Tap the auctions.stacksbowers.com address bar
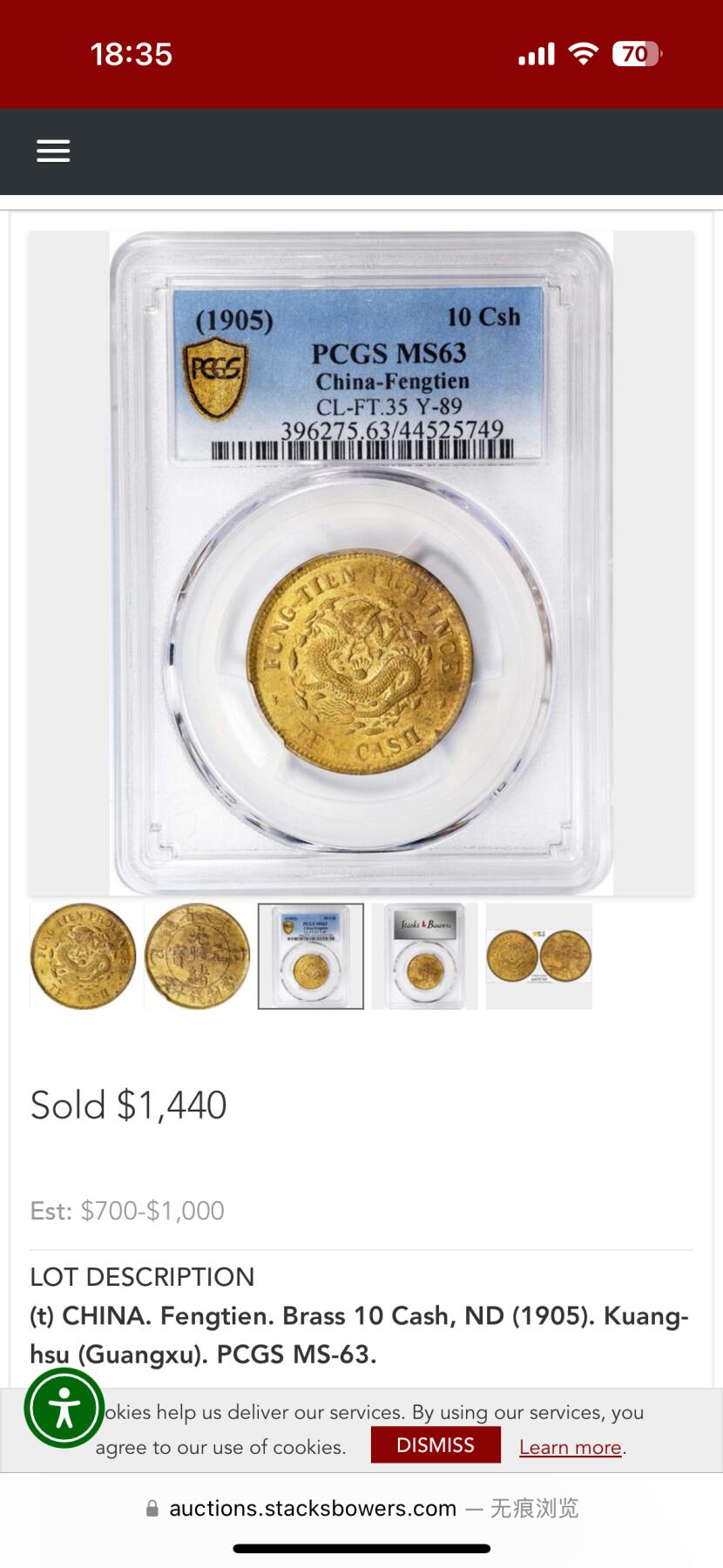This screenshot has width=723, height=1568. 361,1508
